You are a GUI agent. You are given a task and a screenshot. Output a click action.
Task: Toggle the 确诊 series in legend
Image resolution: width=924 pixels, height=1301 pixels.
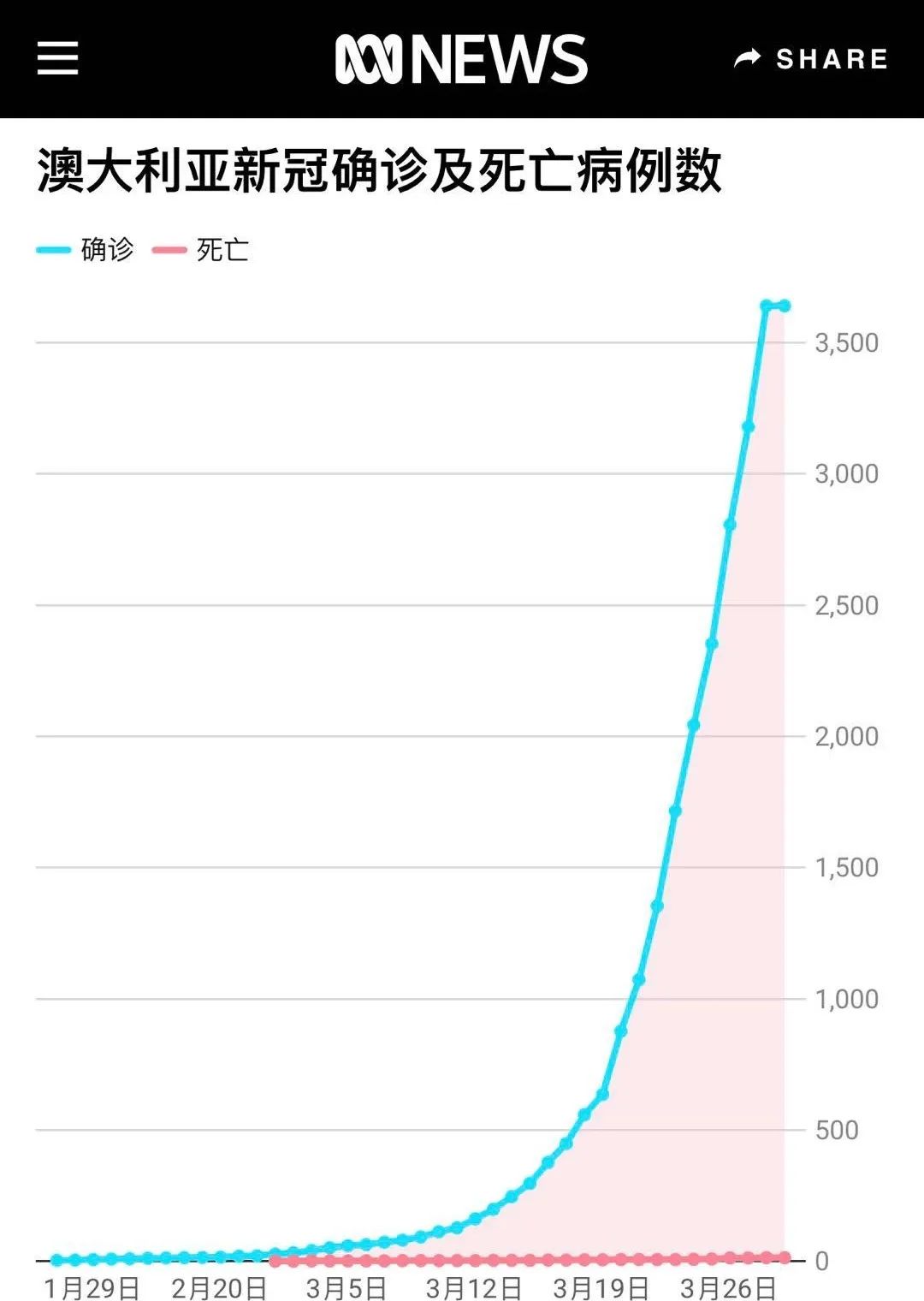(87, 250)
